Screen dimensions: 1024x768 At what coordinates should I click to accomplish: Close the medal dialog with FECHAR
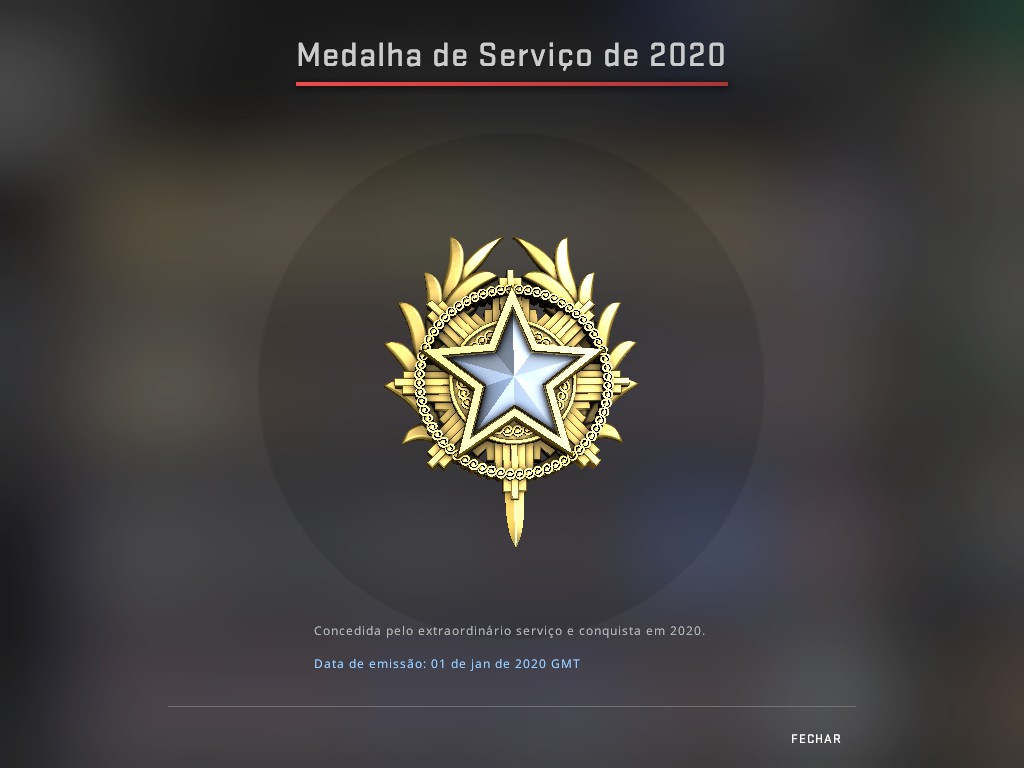click(x=815, y=739)
